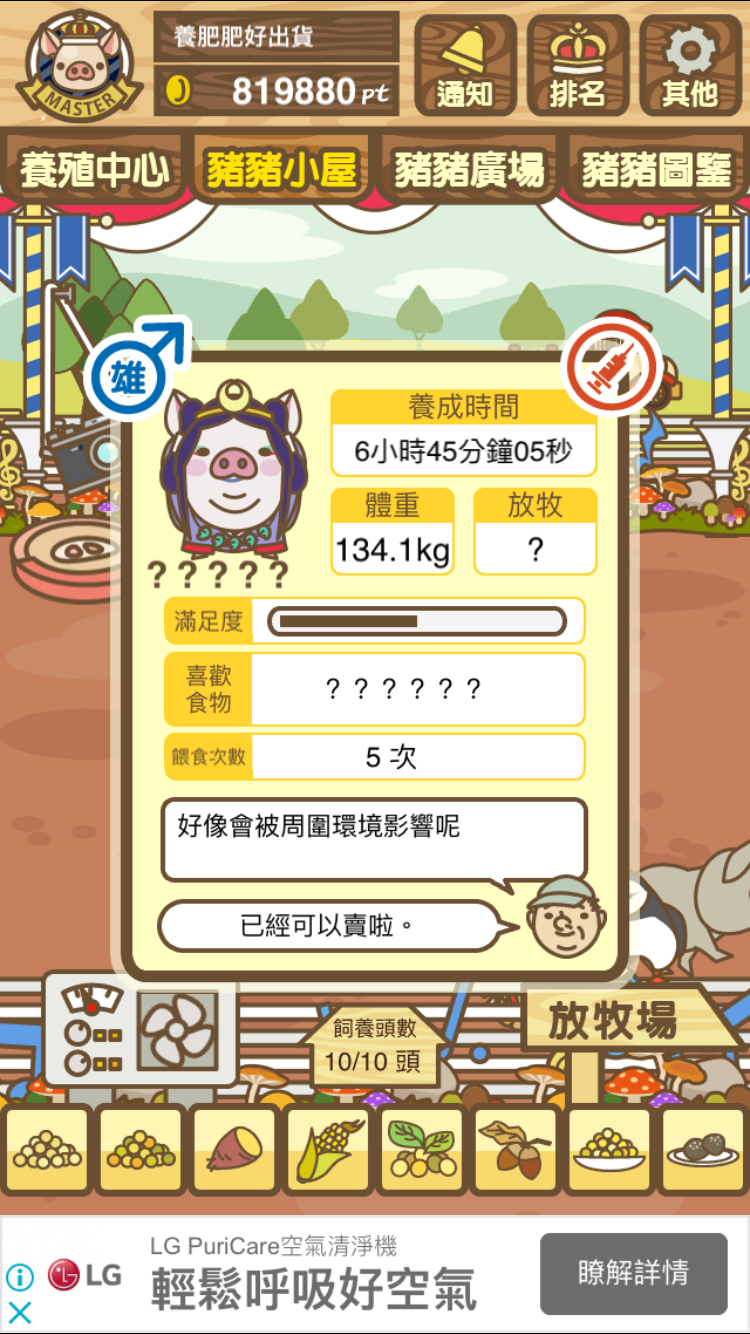This screenshot has width=750, height=1334.
Task: Switch to the 豬豬小屋 tab
Action: (281, 170)
